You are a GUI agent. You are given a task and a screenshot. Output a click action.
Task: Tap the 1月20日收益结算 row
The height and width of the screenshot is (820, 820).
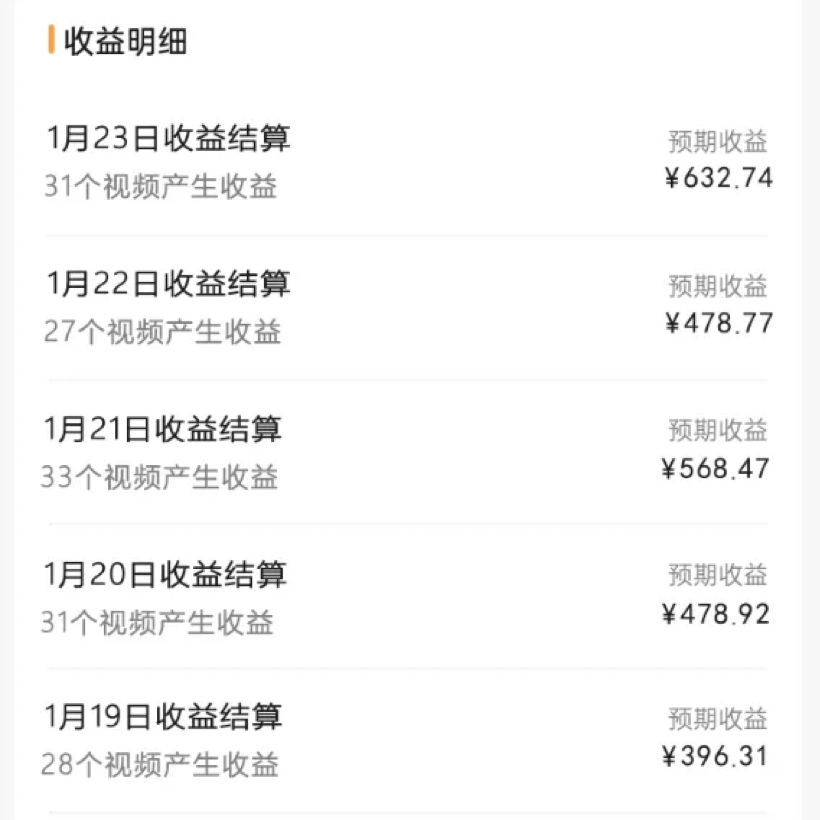[x=166, y=575]
